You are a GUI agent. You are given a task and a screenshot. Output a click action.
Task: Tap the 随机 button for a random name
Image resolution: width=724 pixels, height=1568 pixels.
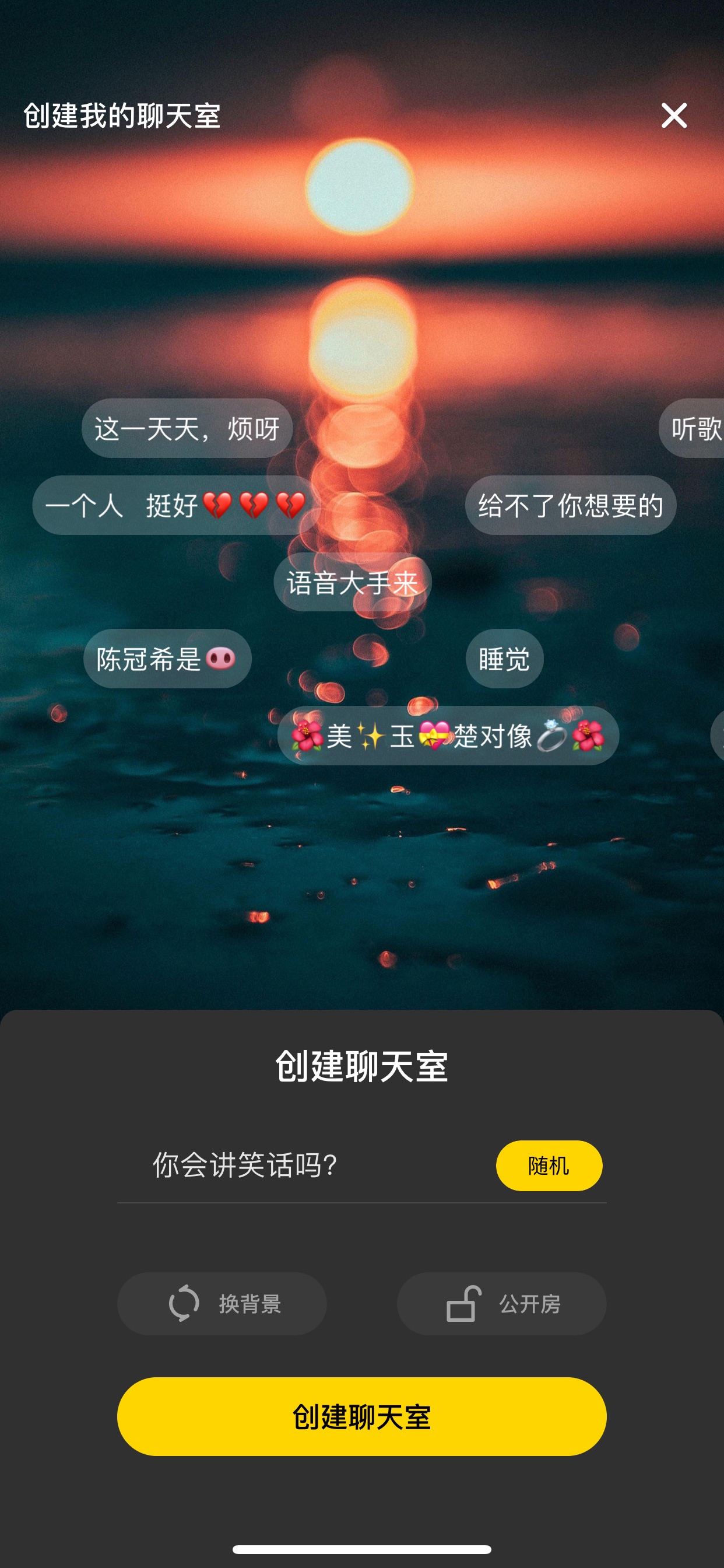tap(549, 1165)
